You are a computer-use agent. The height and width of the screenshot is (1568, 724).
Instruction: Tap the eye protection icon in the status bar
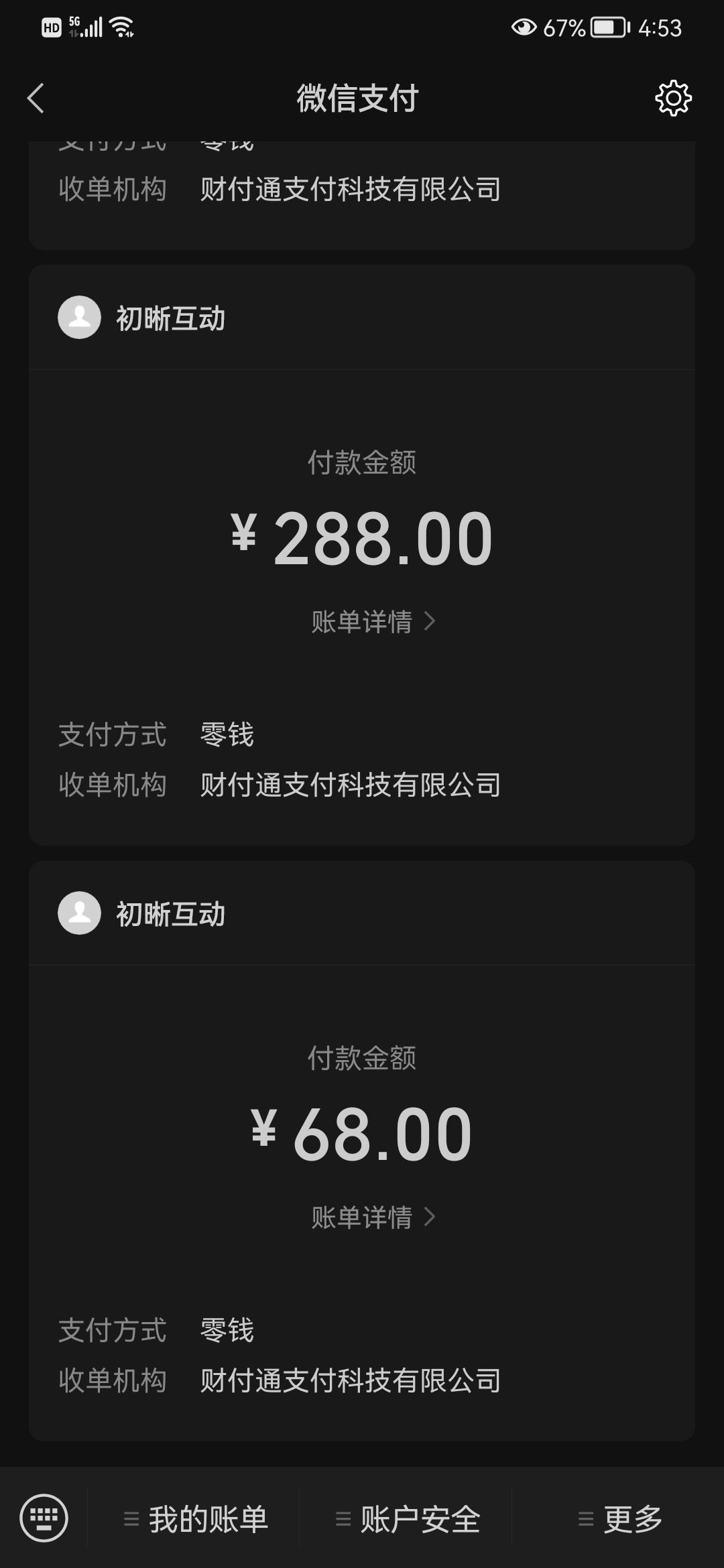click(524, 27)
